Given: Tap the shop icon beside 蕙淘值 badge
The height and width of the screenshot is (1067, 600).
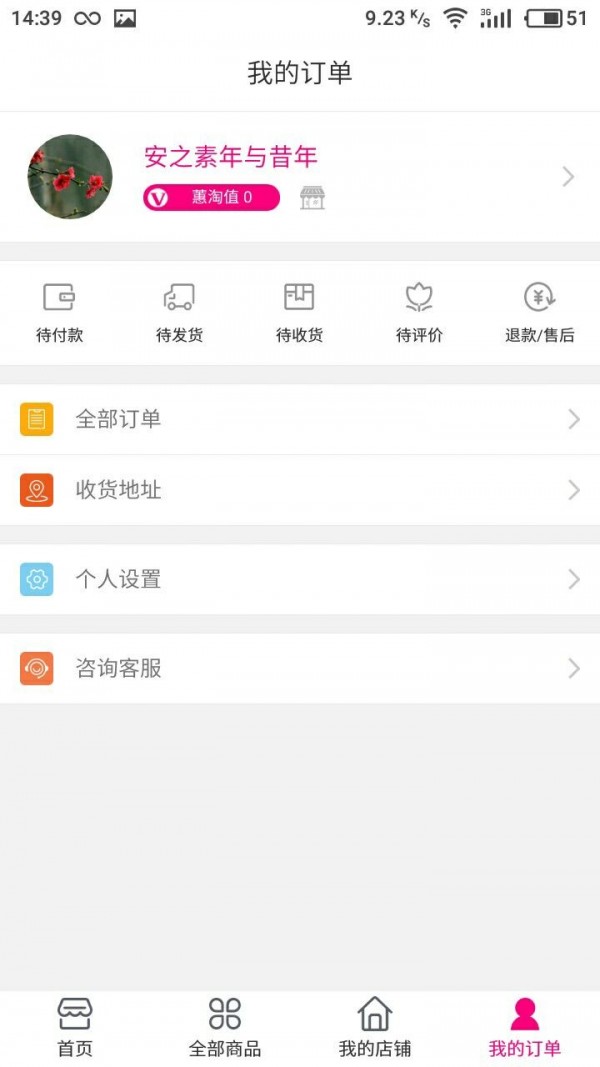Looking at the screenshot, I should point(313,198).
